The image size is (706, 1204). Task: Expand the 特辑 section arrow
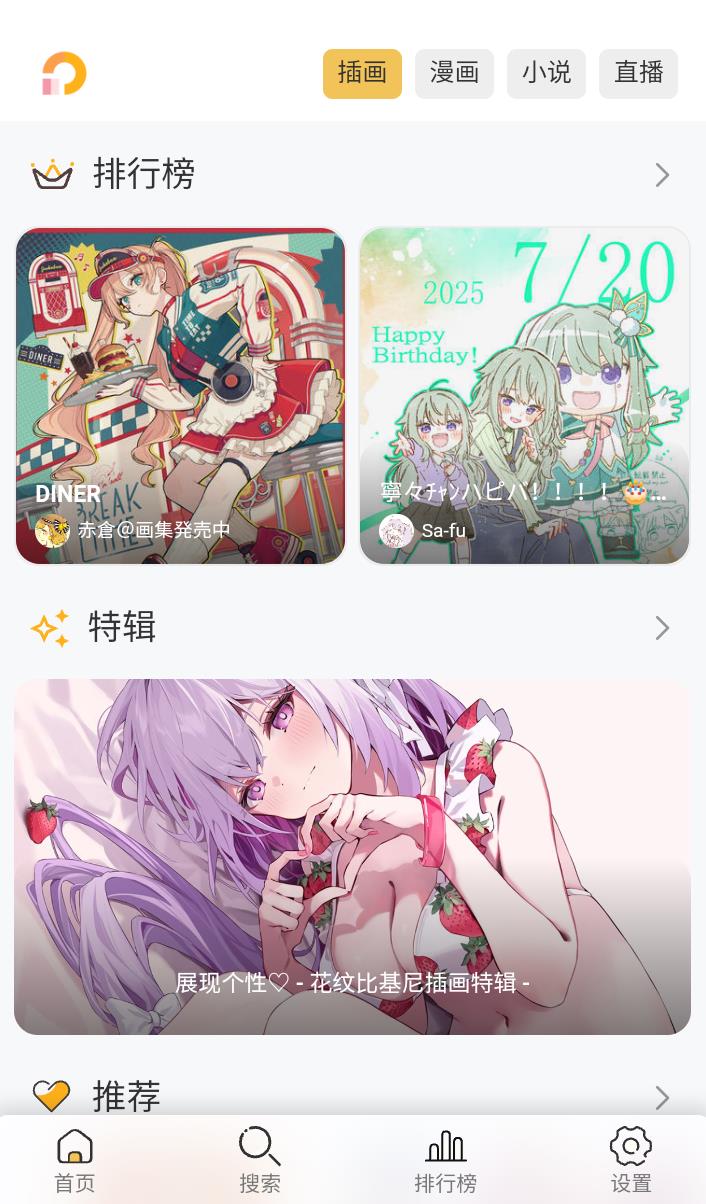pyautogui.click(x=662, y=628)
